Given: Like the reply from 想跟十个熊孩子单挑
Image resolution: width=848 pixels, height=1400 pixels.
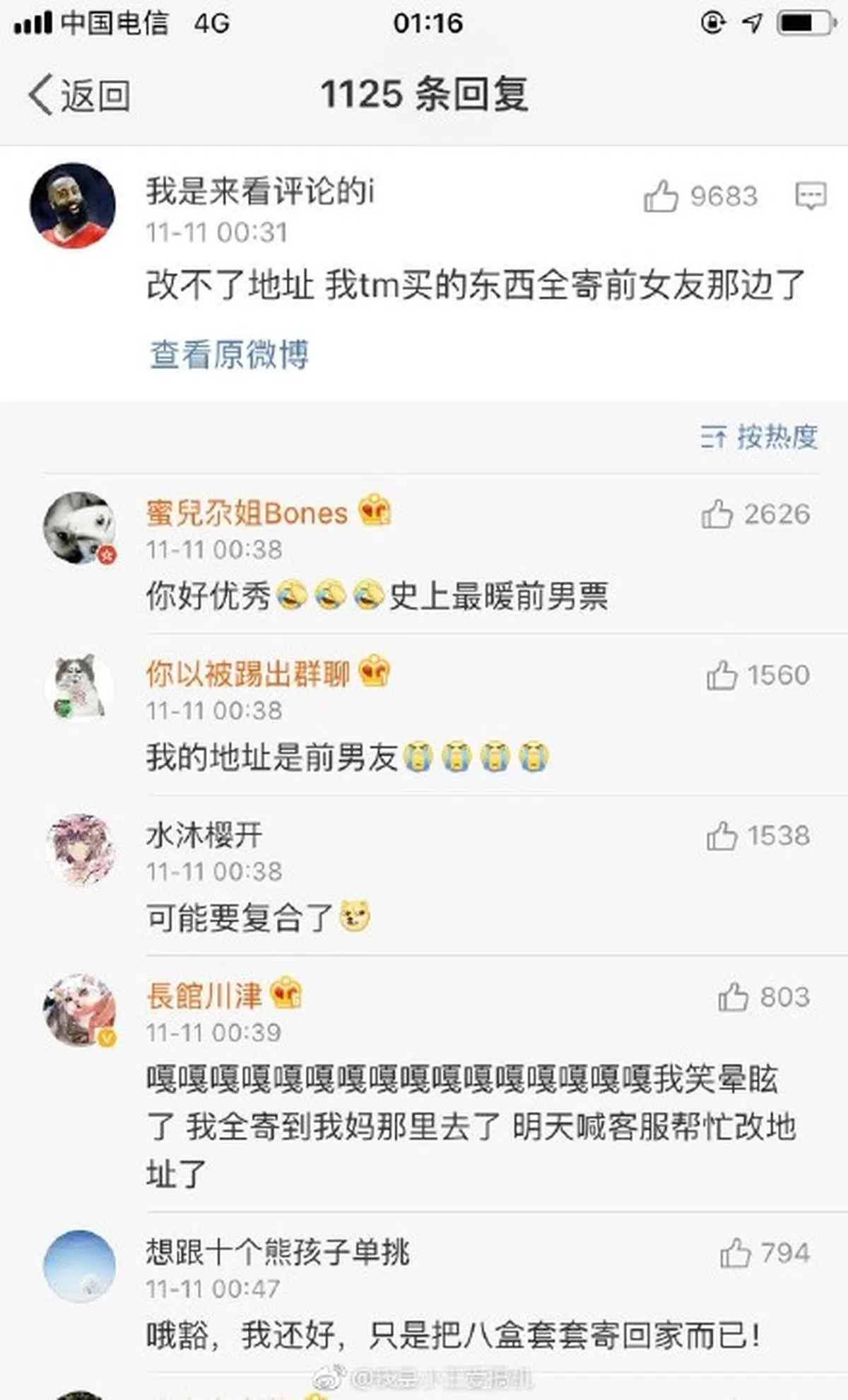Looking at the screenshot, I should 735,1253.
